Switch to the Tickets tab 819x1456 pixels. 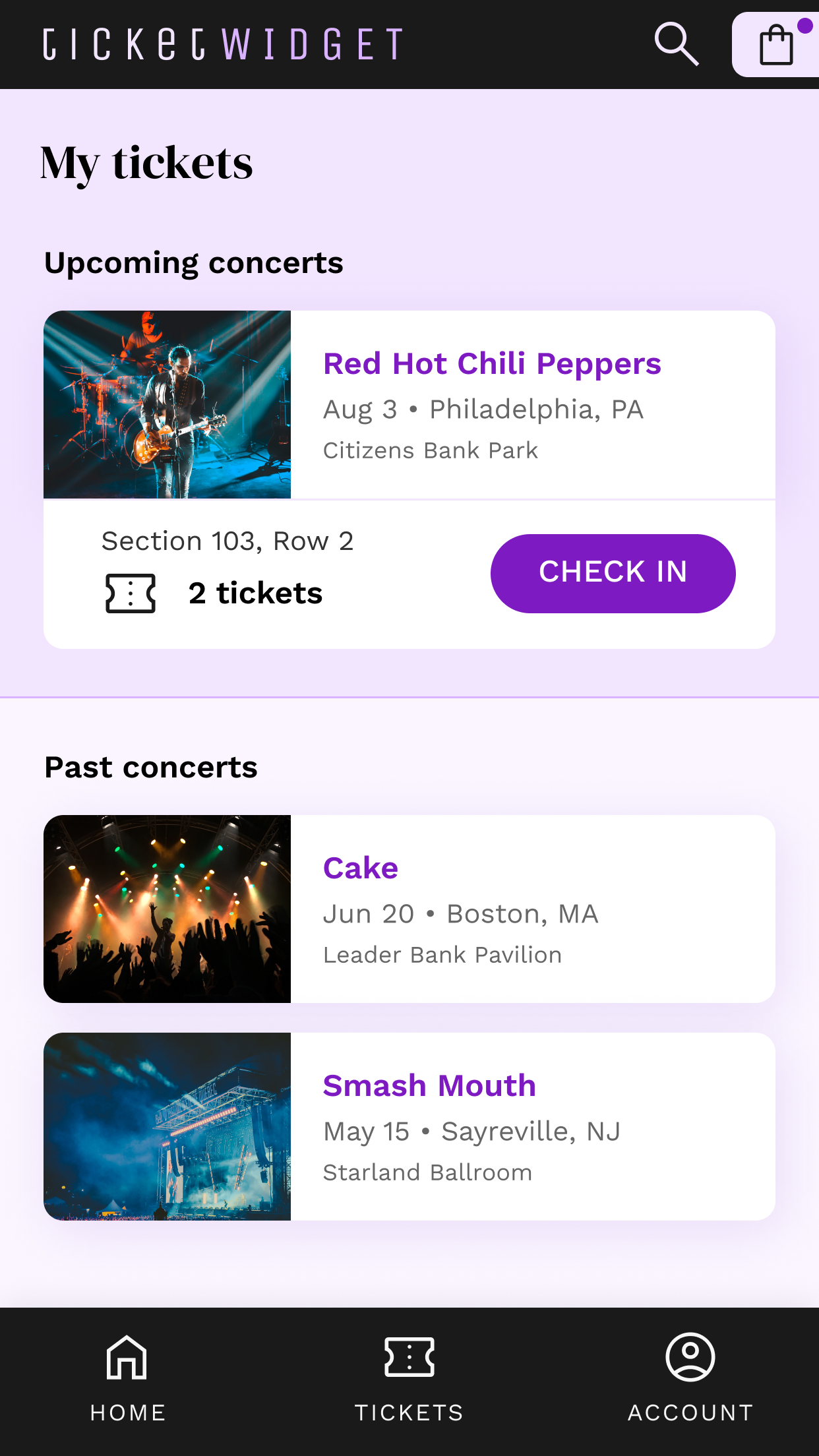tap(409, 1378)
